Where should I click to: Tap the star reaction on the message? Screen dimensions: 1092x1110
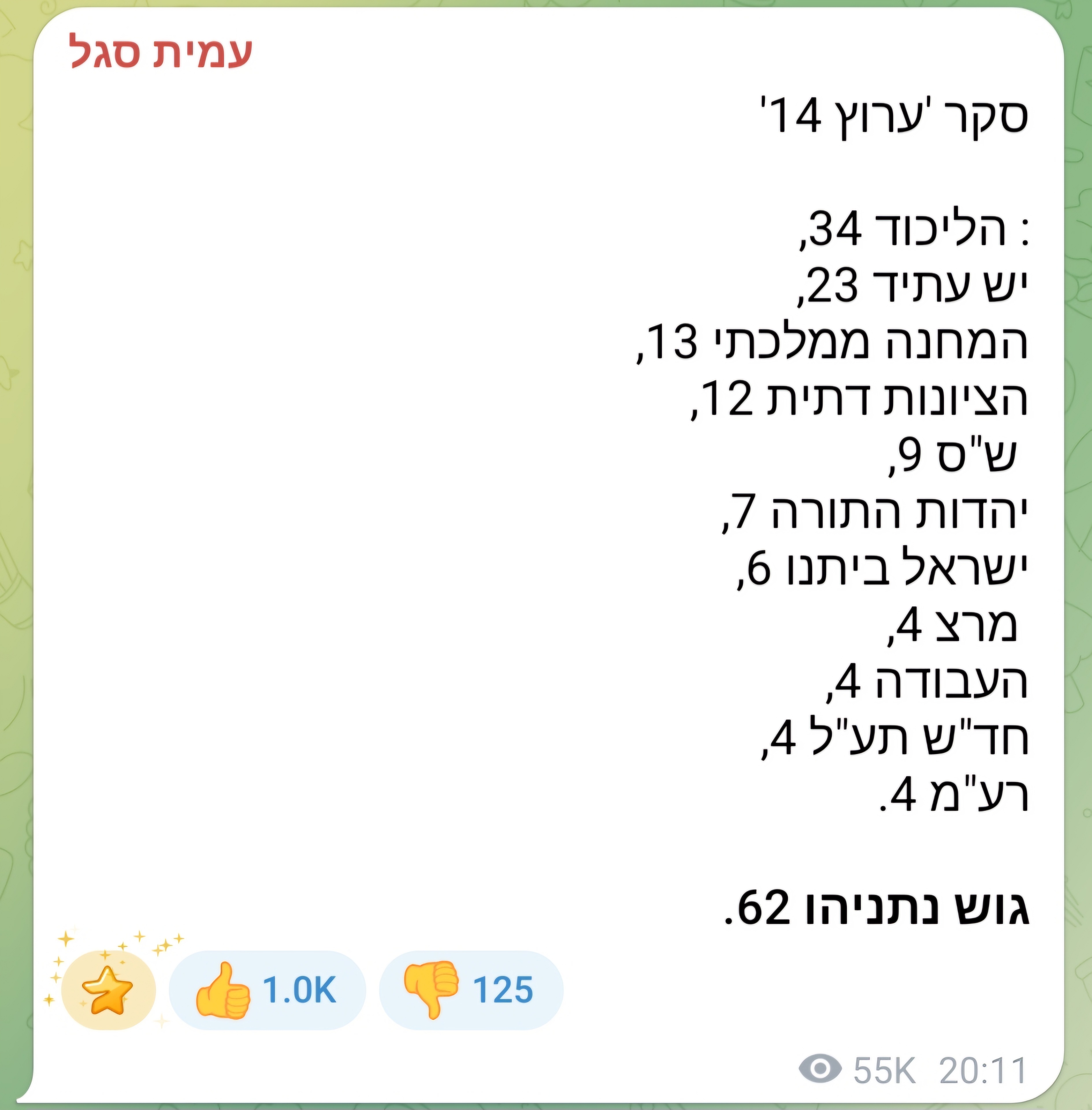coord(108,990)
